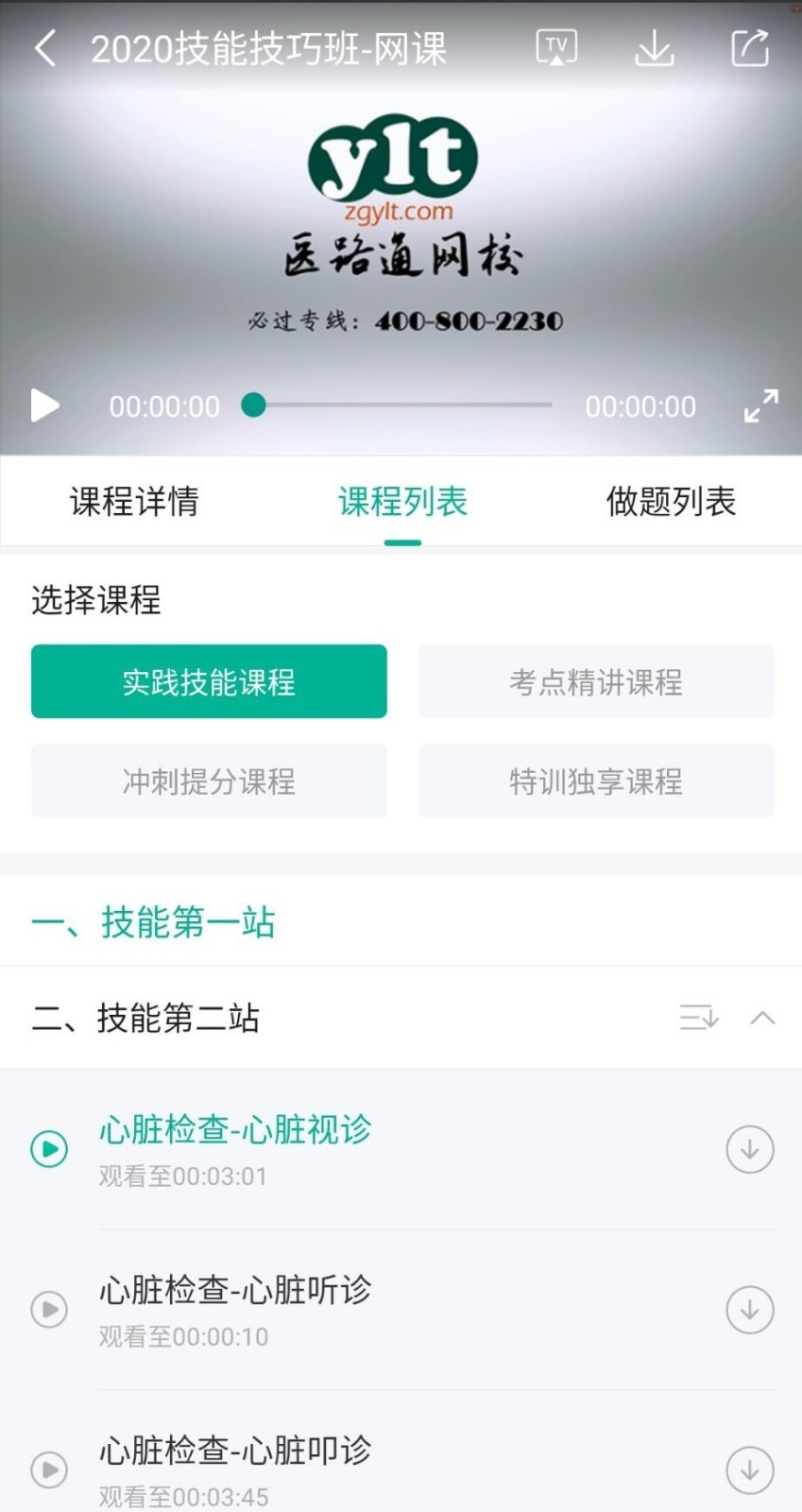Tap the back arrow to exit course
The width and height of the screenshot is (802, 1512).
pyautogui.click(x=44, y=48)
